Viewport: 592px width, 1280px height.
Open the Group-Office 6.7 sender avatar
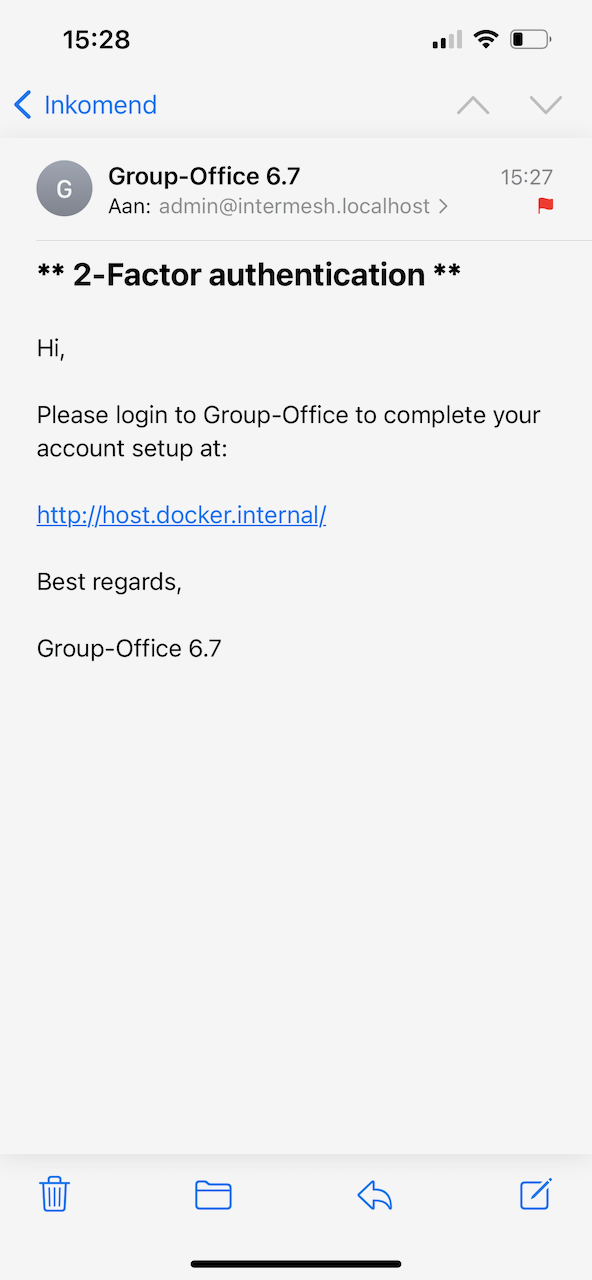tap(64, 188)
